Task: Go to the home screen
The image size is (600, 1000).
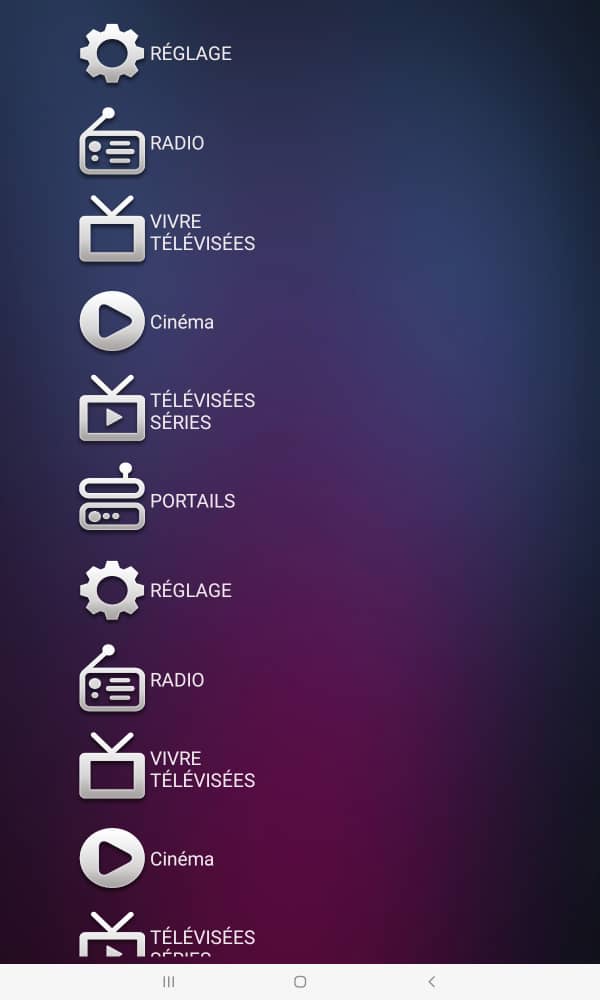Action: 300,982
